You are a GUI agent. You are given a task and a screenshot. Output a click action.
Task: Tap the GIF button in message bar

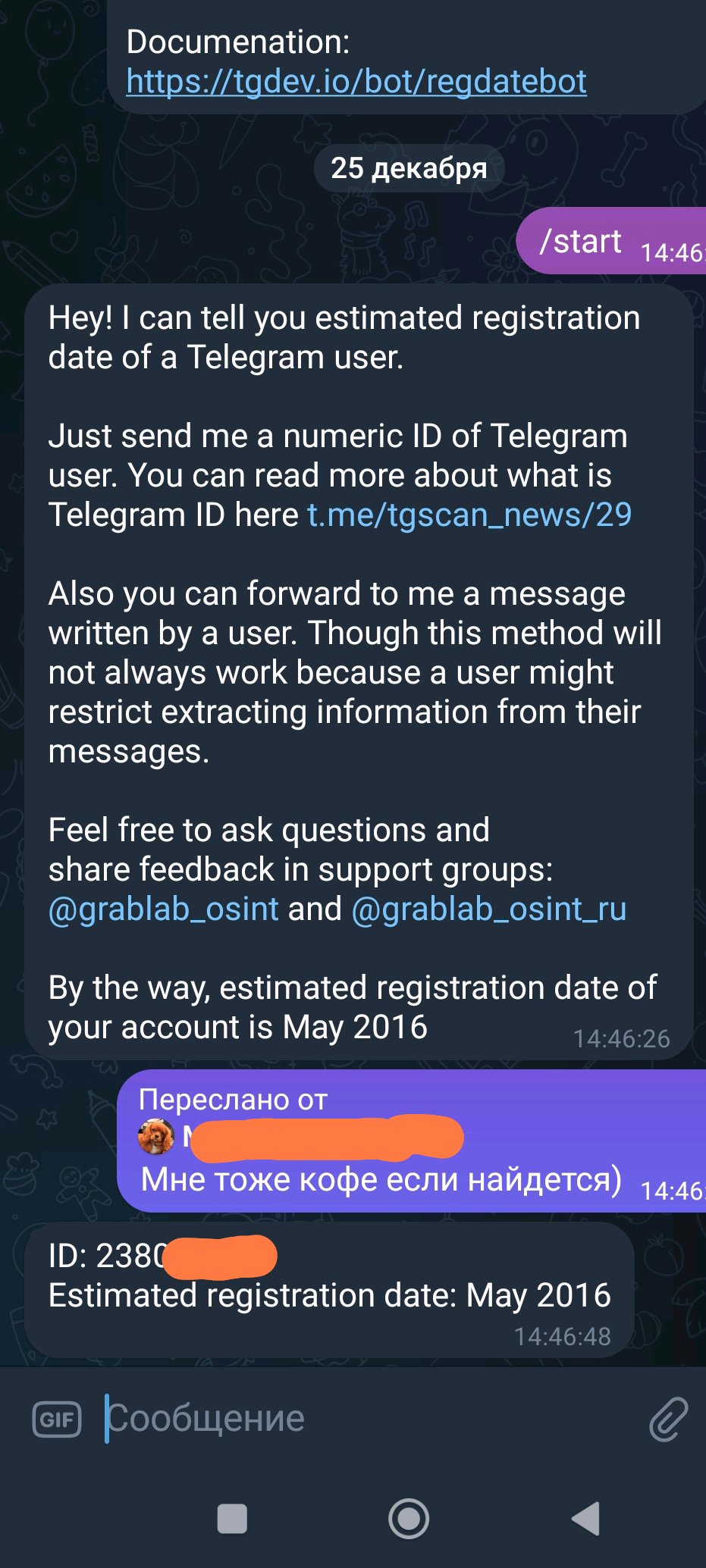(x=57, y=1419)
